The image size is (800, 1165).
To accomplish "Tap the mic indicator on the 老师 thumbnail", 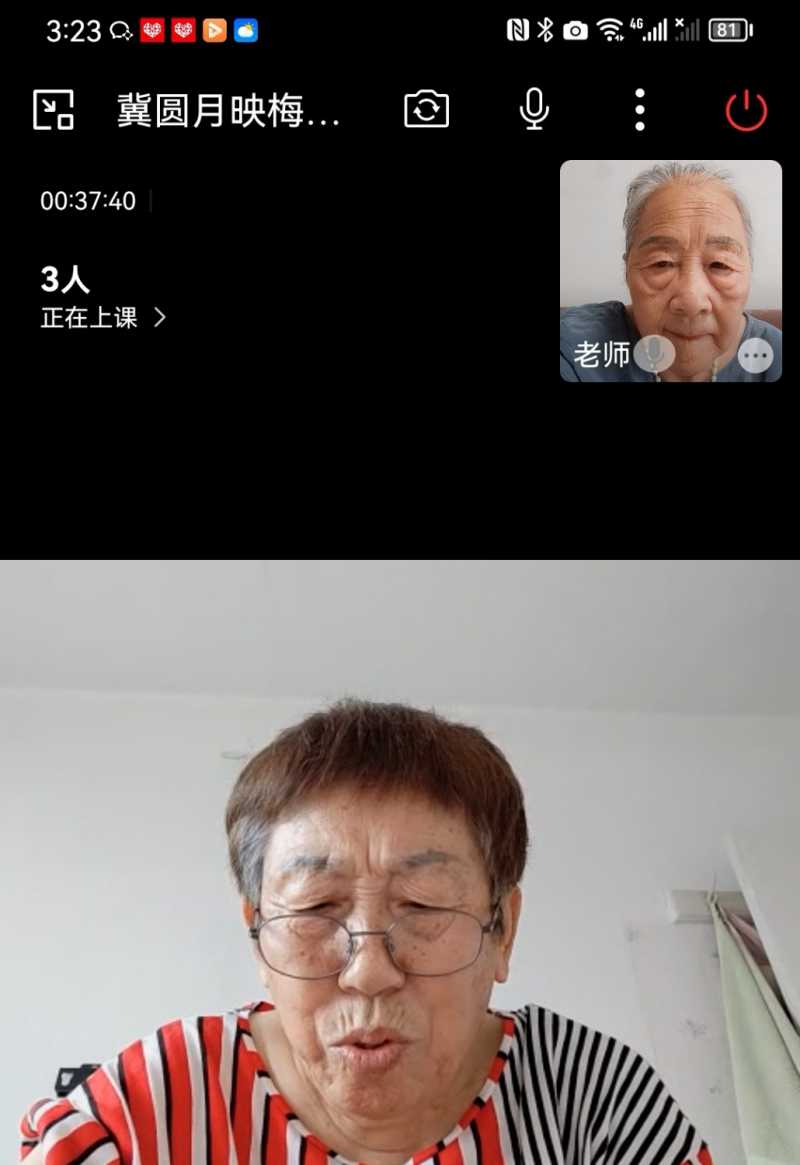I will click(x=655, y=356).
